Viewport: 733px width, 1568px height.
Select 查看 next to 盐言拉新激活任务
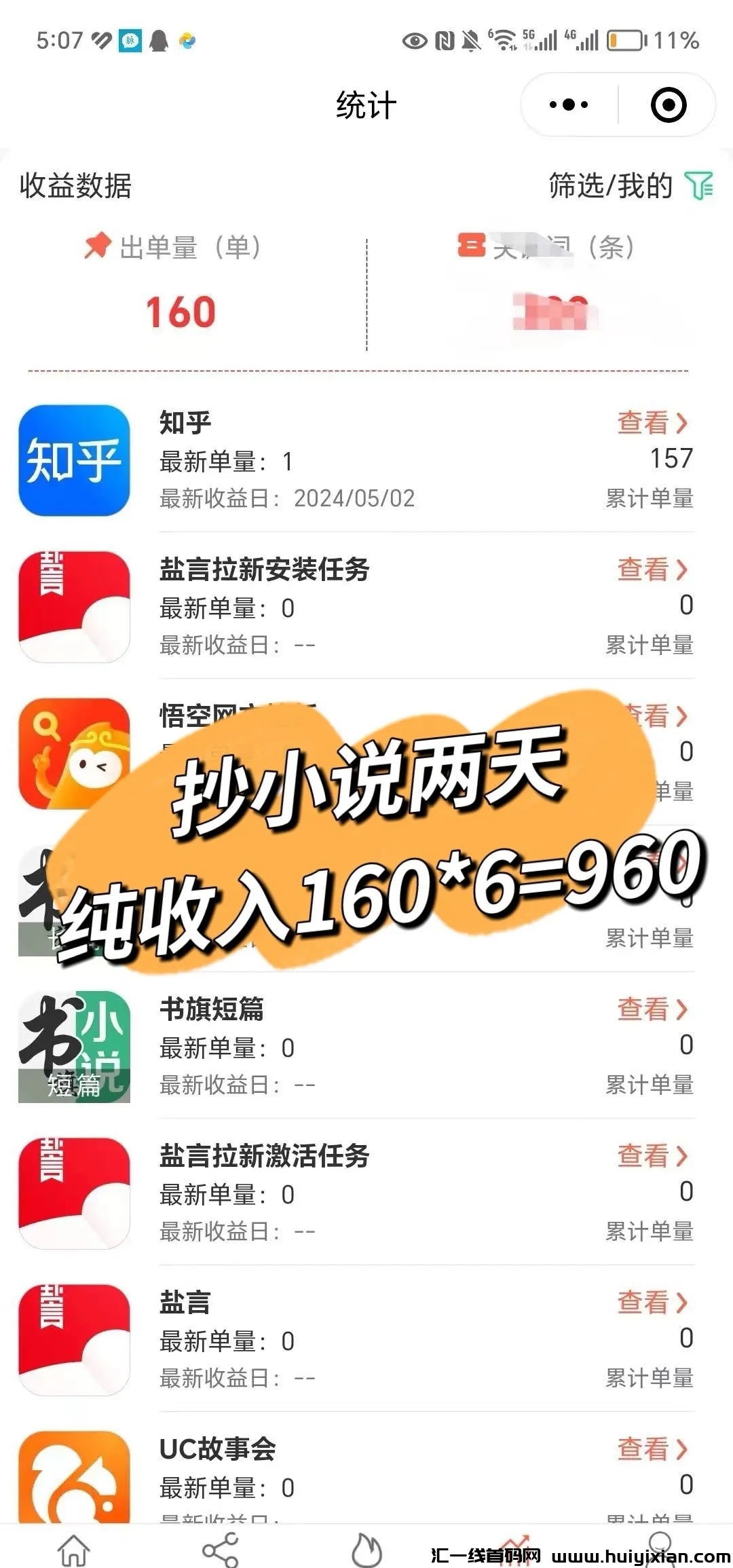point(652,1155)
